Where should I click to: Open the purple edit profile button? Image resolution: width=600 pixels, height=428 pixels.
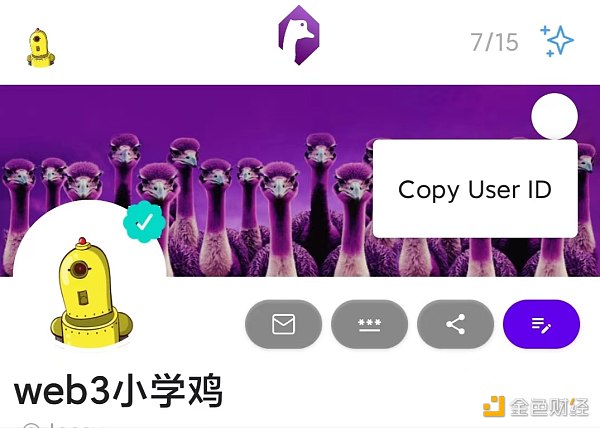541,324
